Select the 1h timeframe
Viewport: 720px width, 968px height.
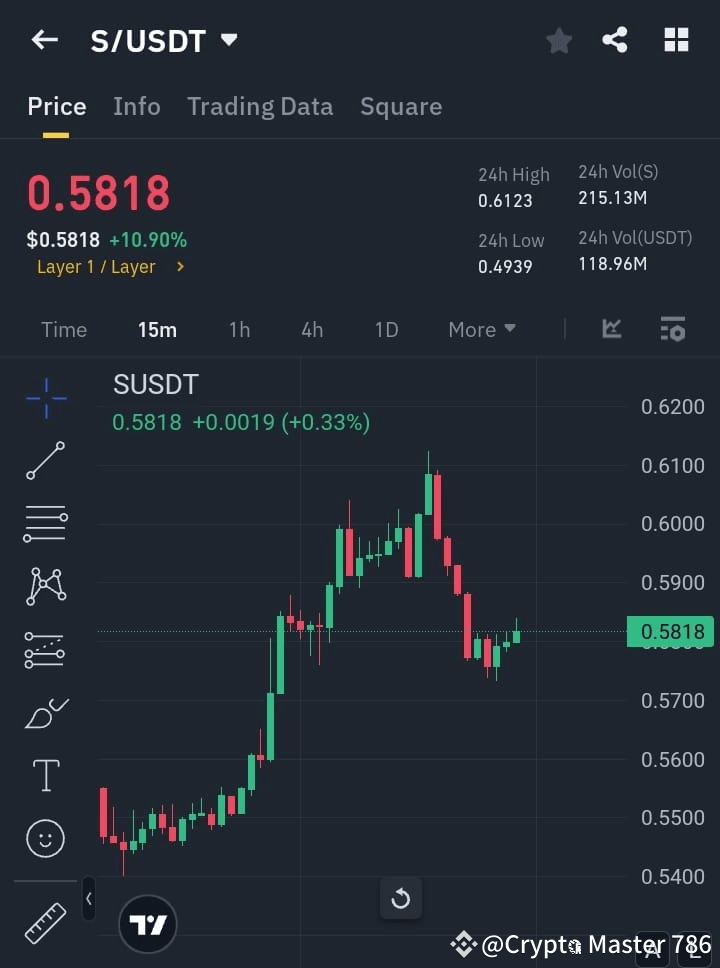[x=239, y=329]
